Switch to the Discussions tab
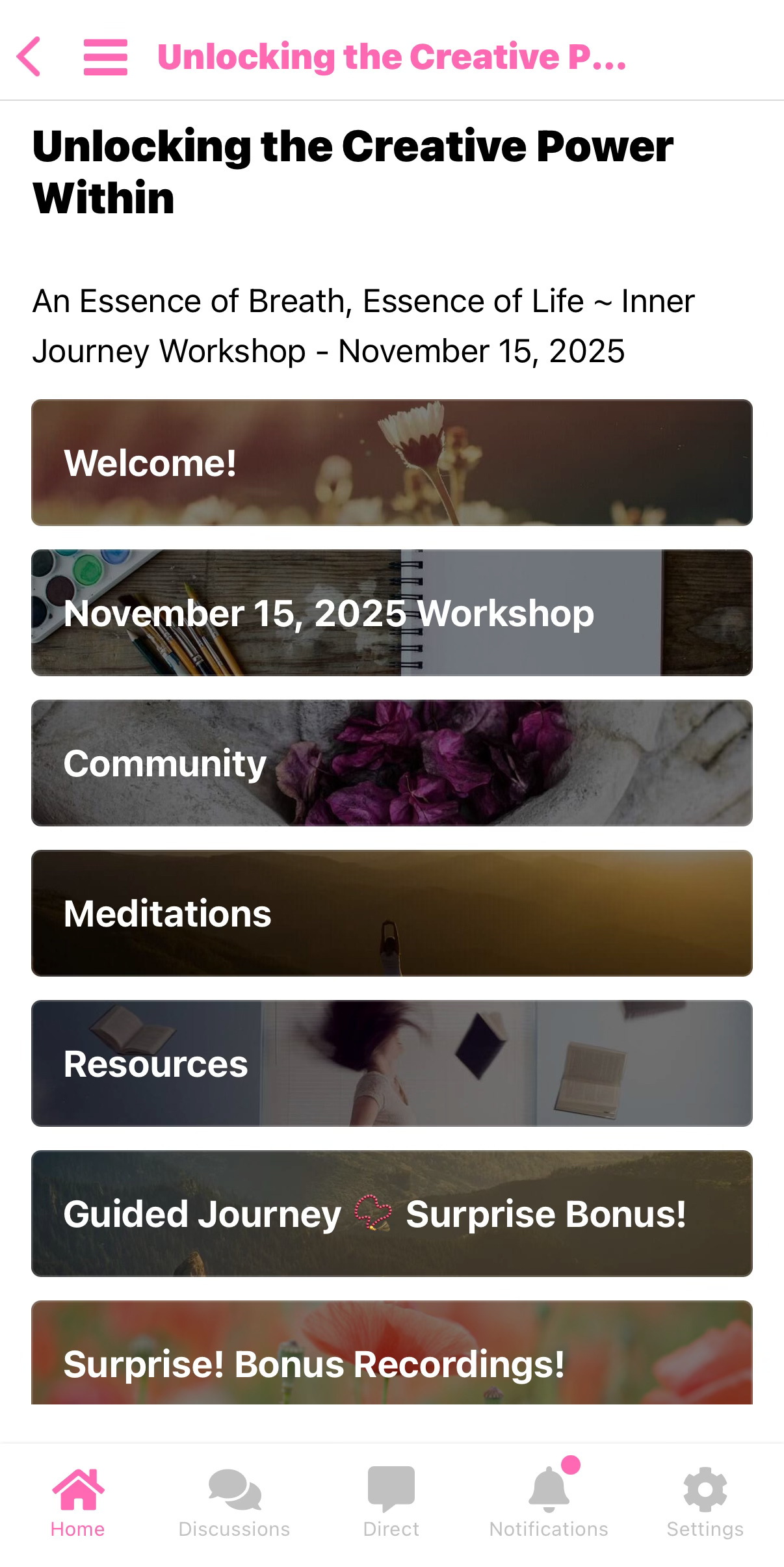The width and height of the screenshot is (784, 1567). (x=234, y=1501)
